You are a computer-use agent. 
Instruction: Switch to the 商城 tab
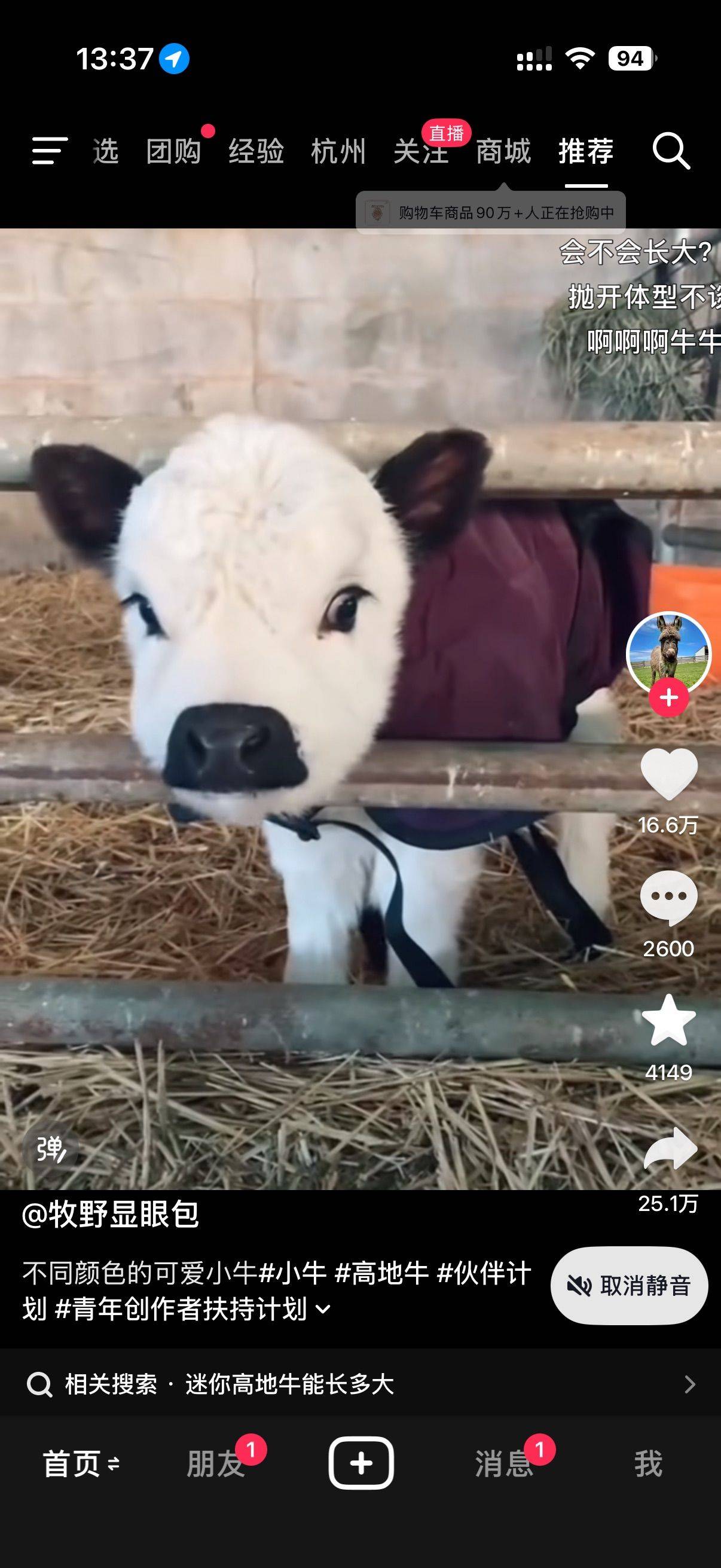coord(503,151)
